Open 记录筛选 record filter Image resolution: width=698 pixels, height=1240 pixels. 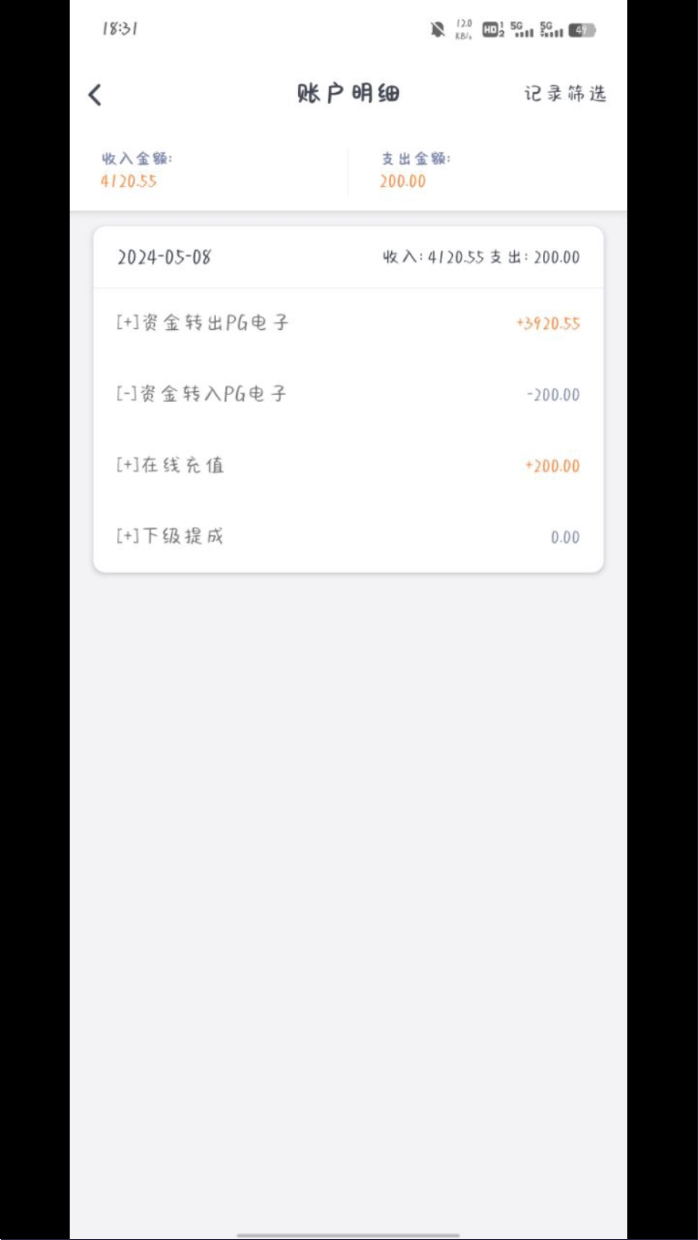[565, 94]
